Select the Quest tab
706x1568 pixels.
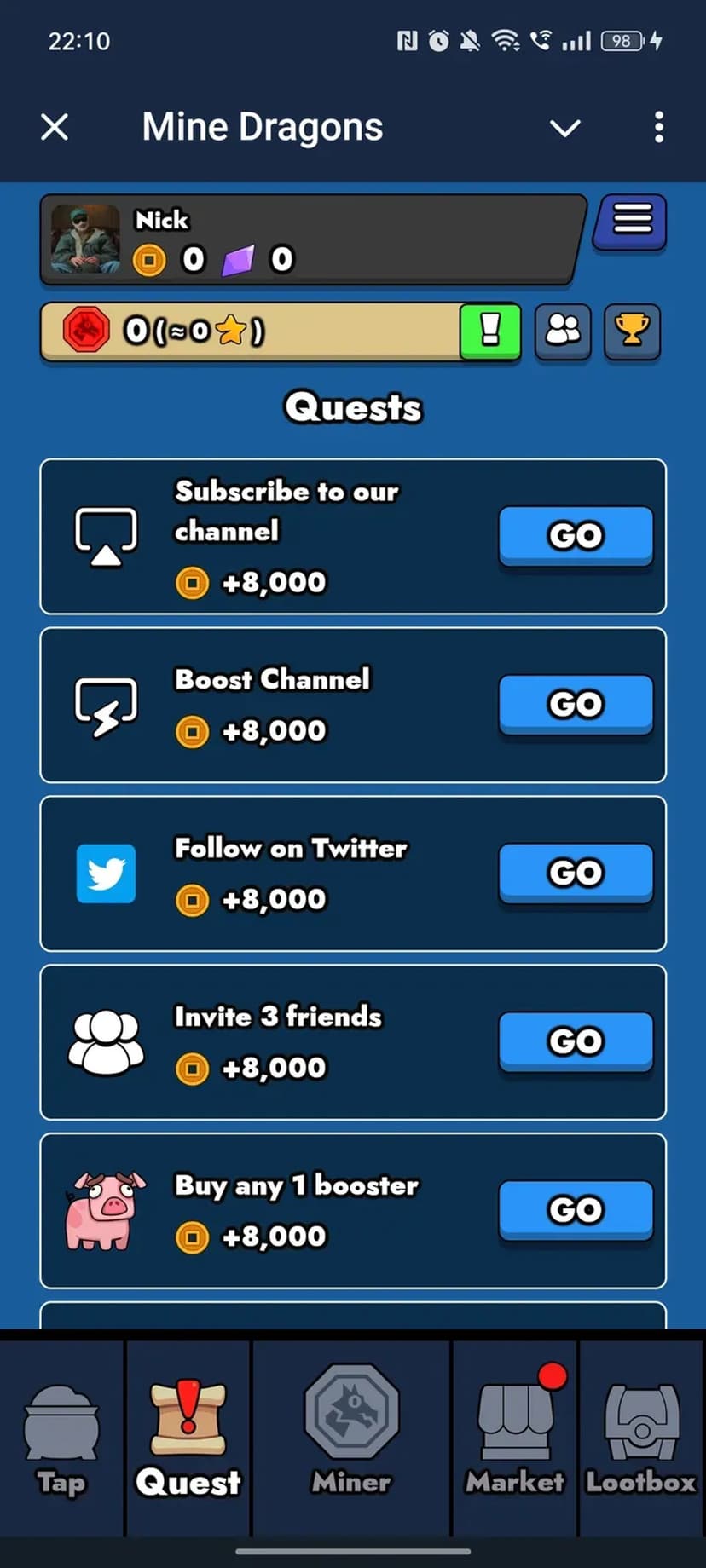pos(188,1440)
